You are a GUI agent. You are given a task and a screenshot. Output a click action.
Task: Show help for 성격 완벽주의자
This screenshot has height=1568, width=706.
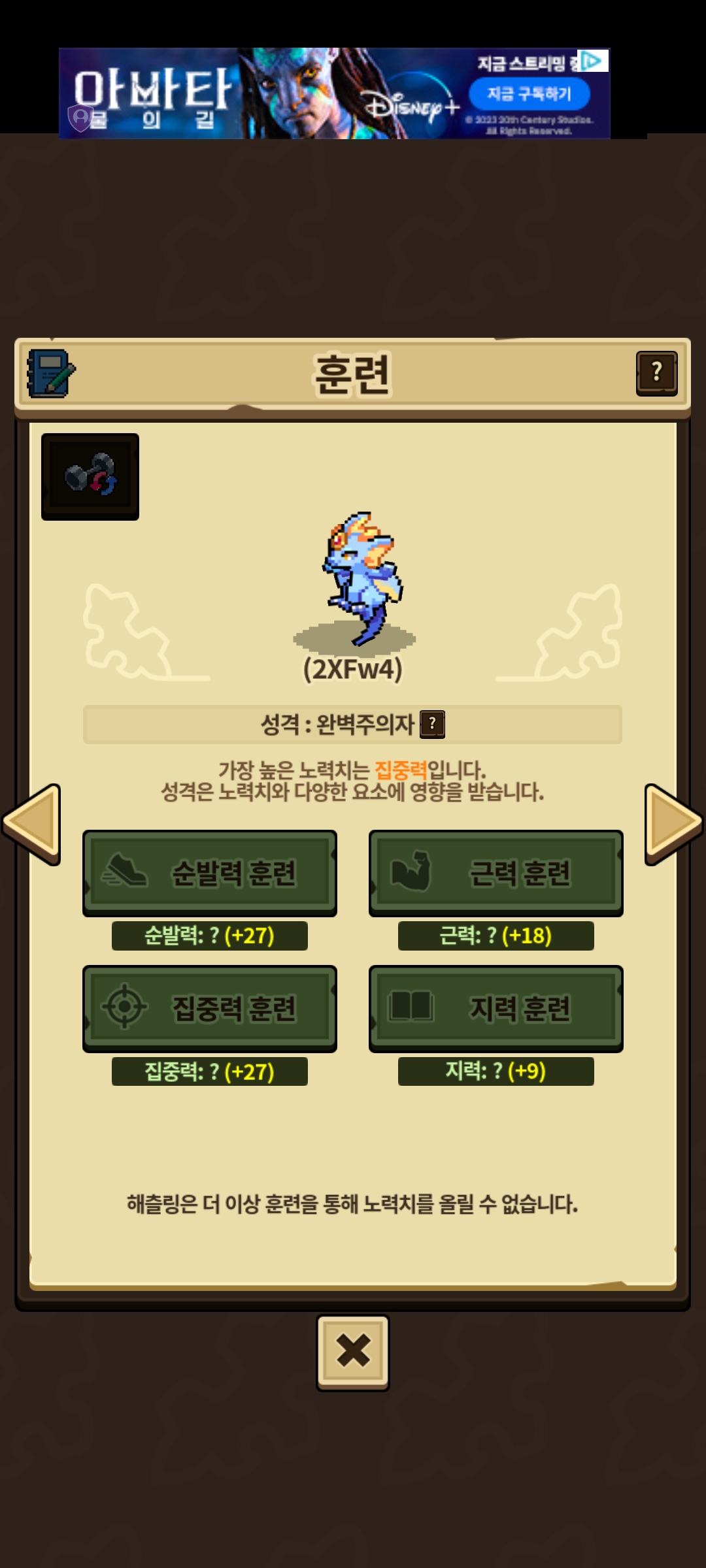click(x=432, y=724)
